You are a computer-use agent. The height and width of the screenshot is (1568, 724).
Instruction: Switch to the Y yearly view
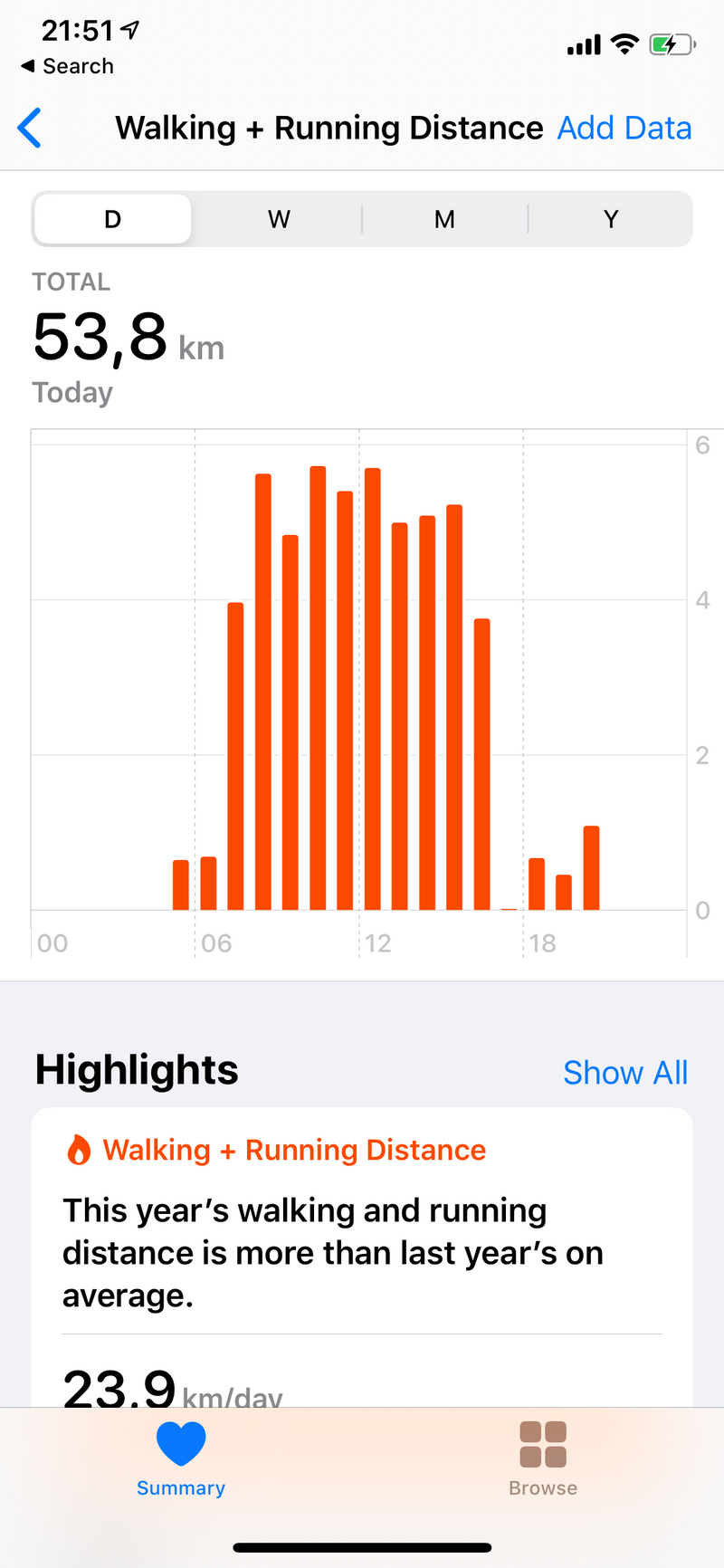click(611, 219)
